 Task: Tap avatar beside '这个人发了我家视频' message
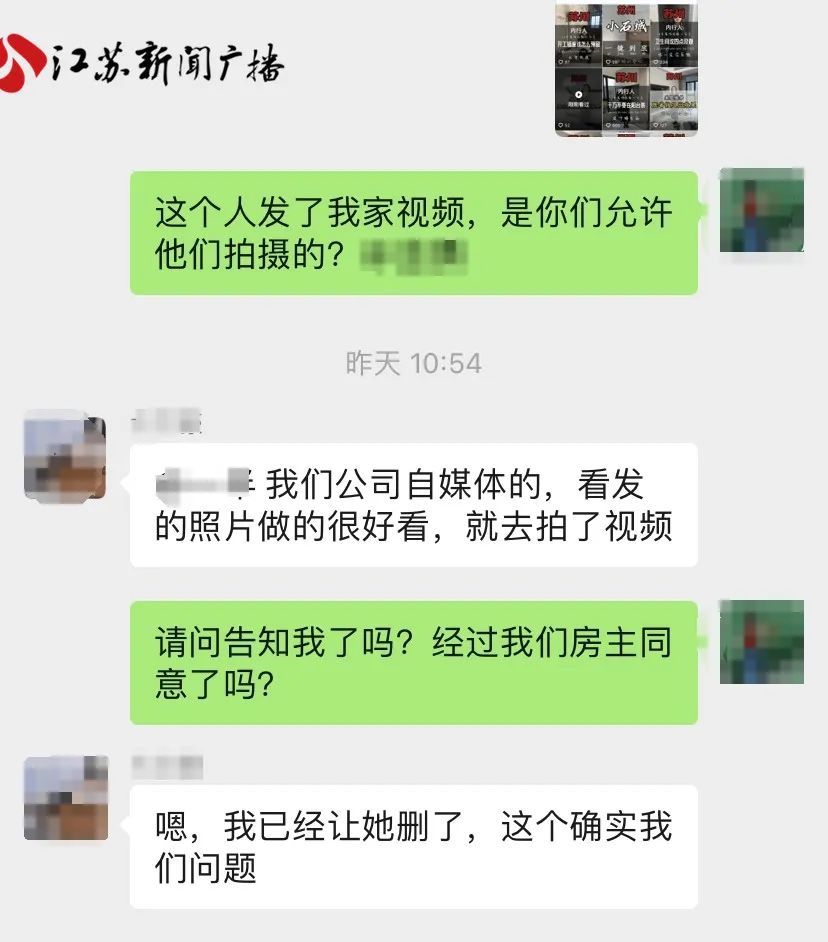pos(761,211)
